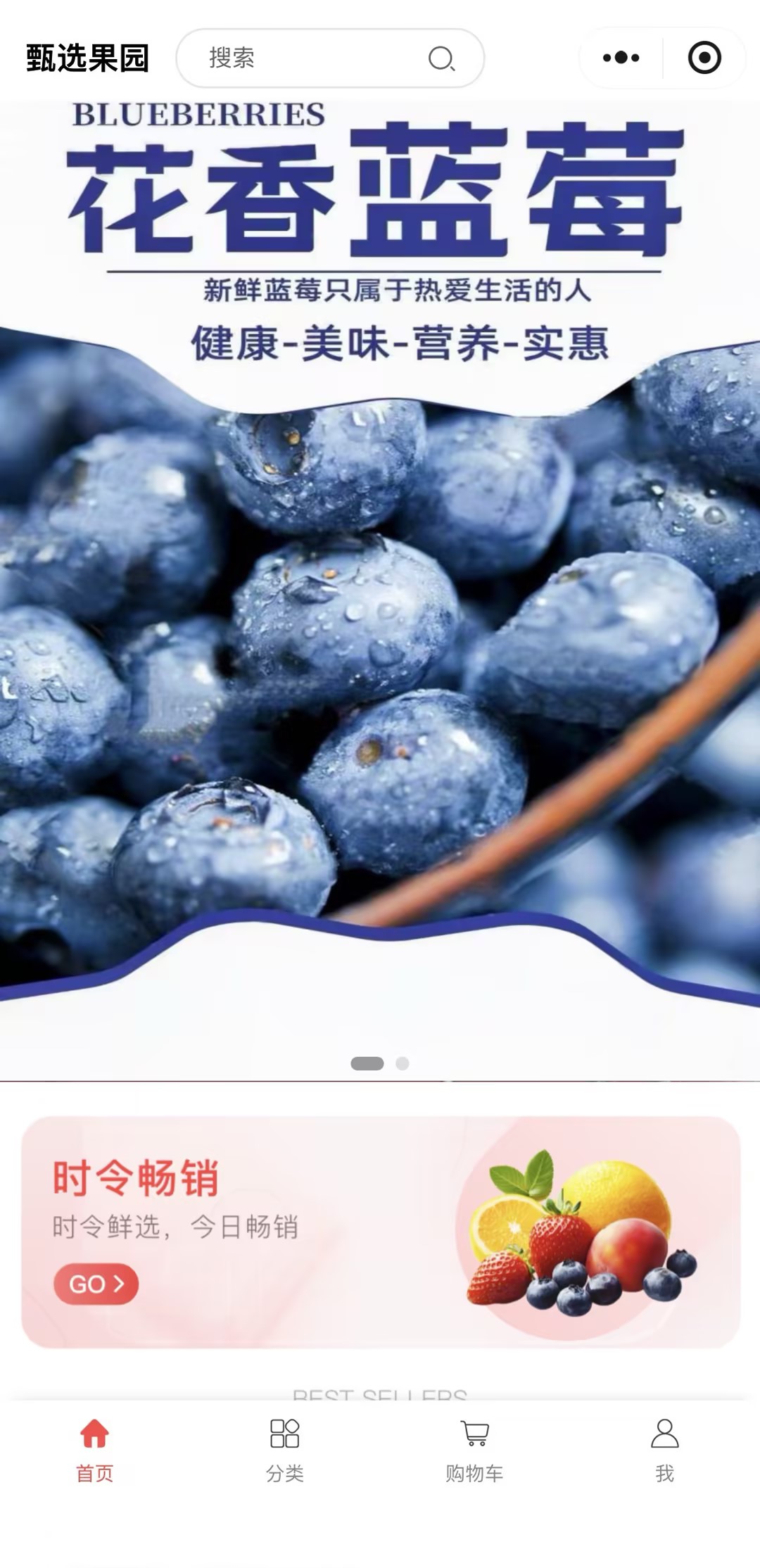Switch to the 首页 tab
The width and height of the screenshot is (760, 1568).
pos(95,1451)
